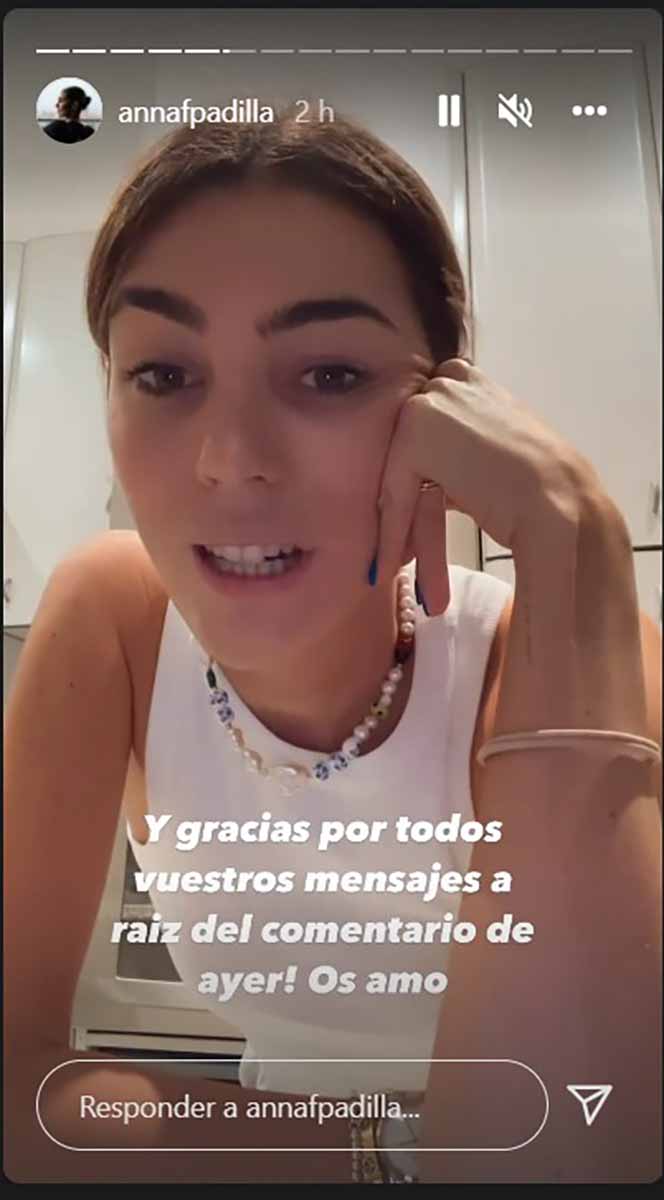Open annafpadilla's profile picture
The image size is (664, 1200).
[x=69, y=111]
